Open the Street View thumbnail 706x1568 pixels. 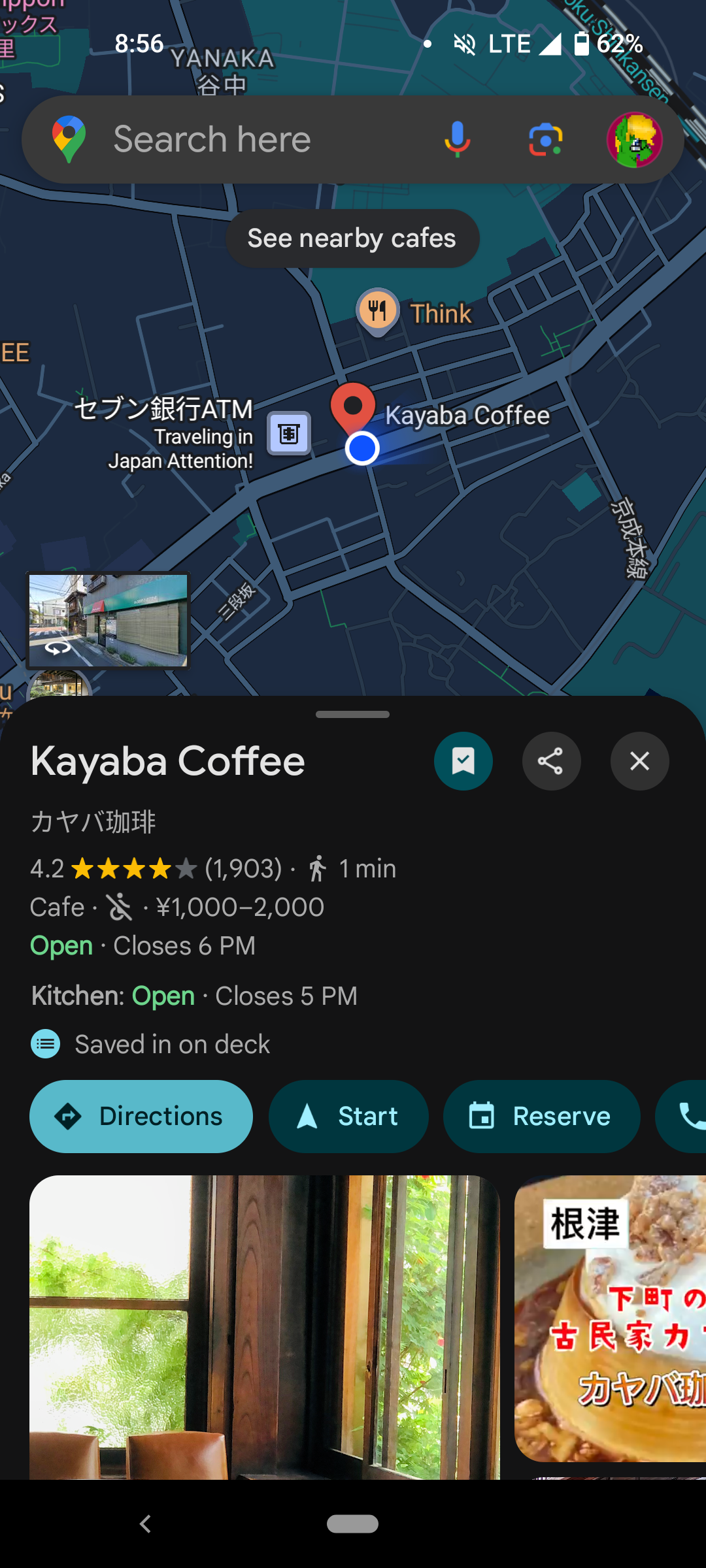pos(108,620)
